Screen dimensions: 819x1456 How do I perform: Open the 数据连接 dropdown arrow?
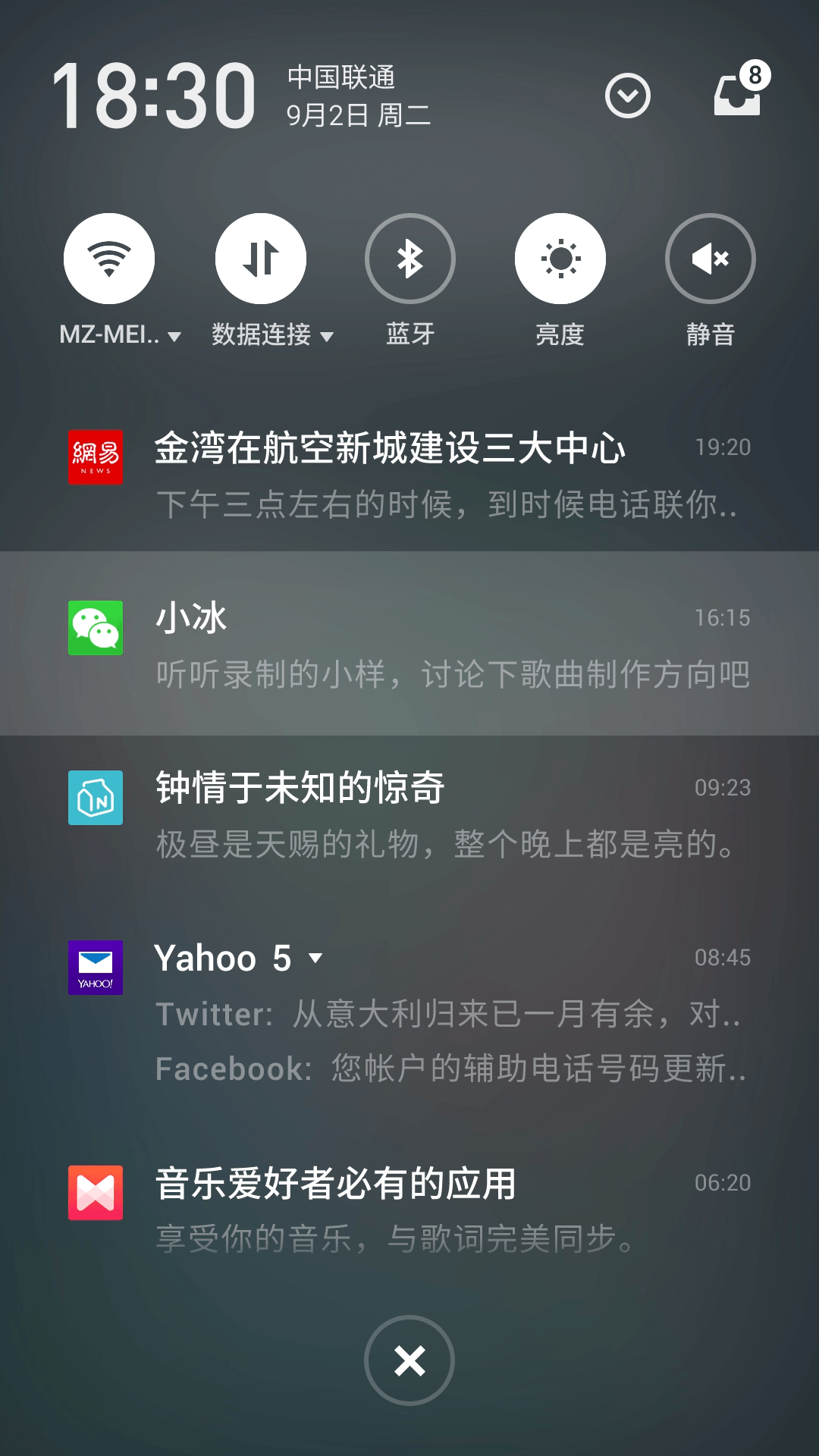(x=328, y=336)
